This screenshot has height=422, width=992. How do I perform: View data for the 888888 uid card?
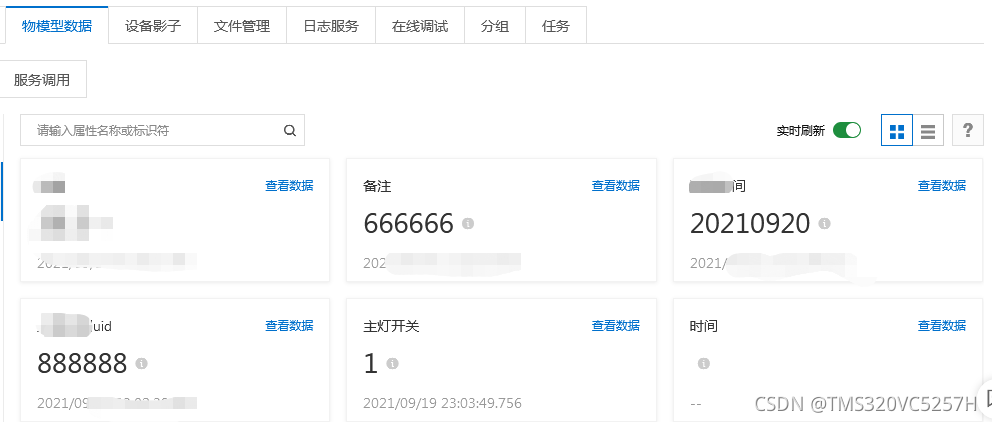tap(288, 326)
